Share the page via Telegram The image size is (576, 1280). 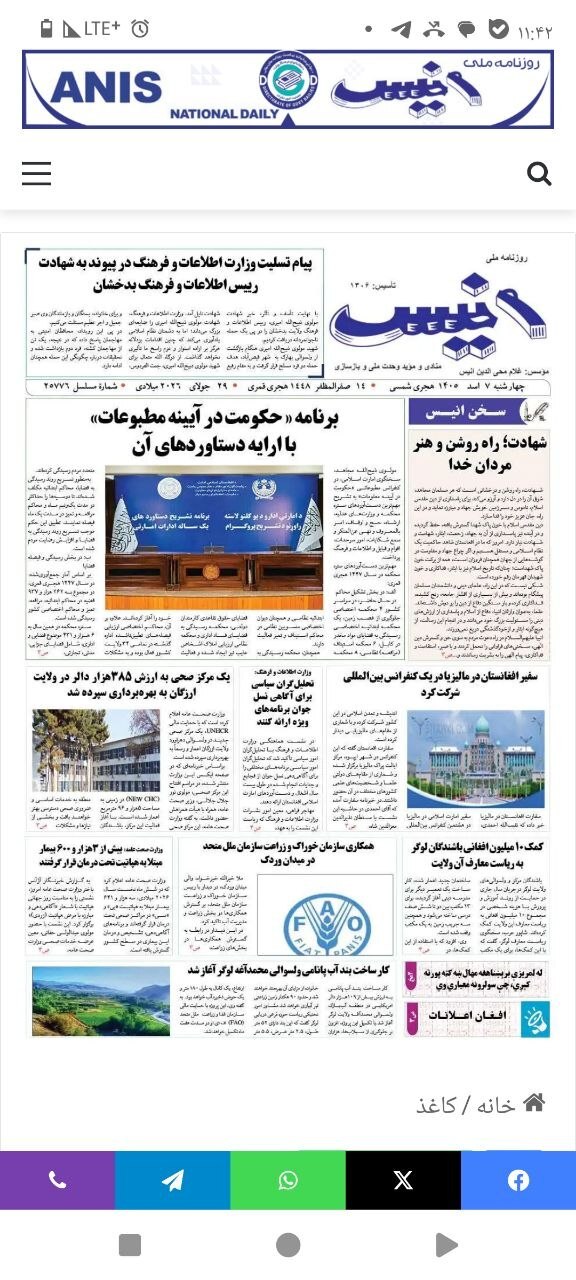[173, 1180]
